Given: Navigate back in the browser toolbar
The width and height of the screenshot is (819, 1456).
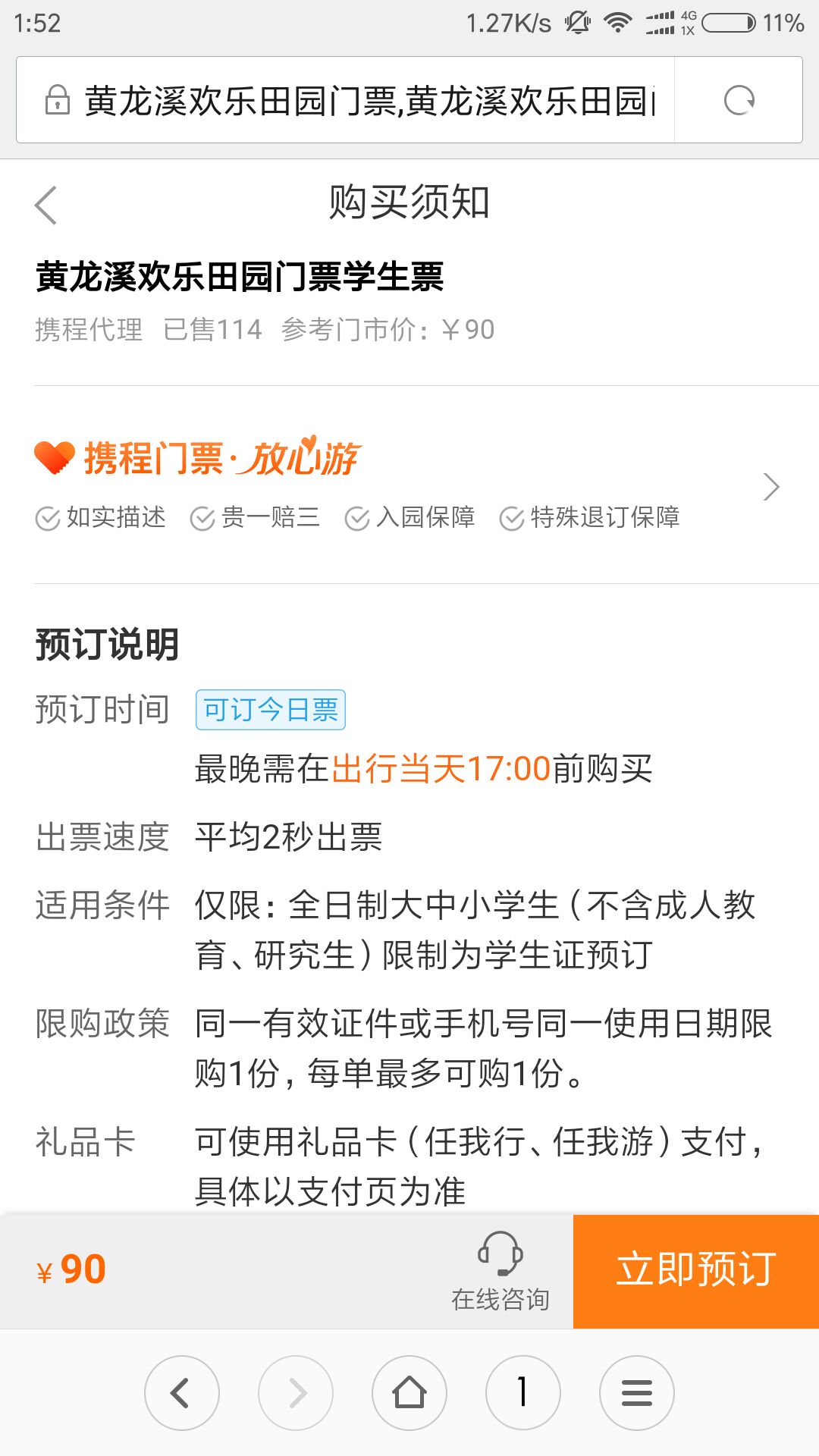Looking at the screenshot, I should point(182,1393).
